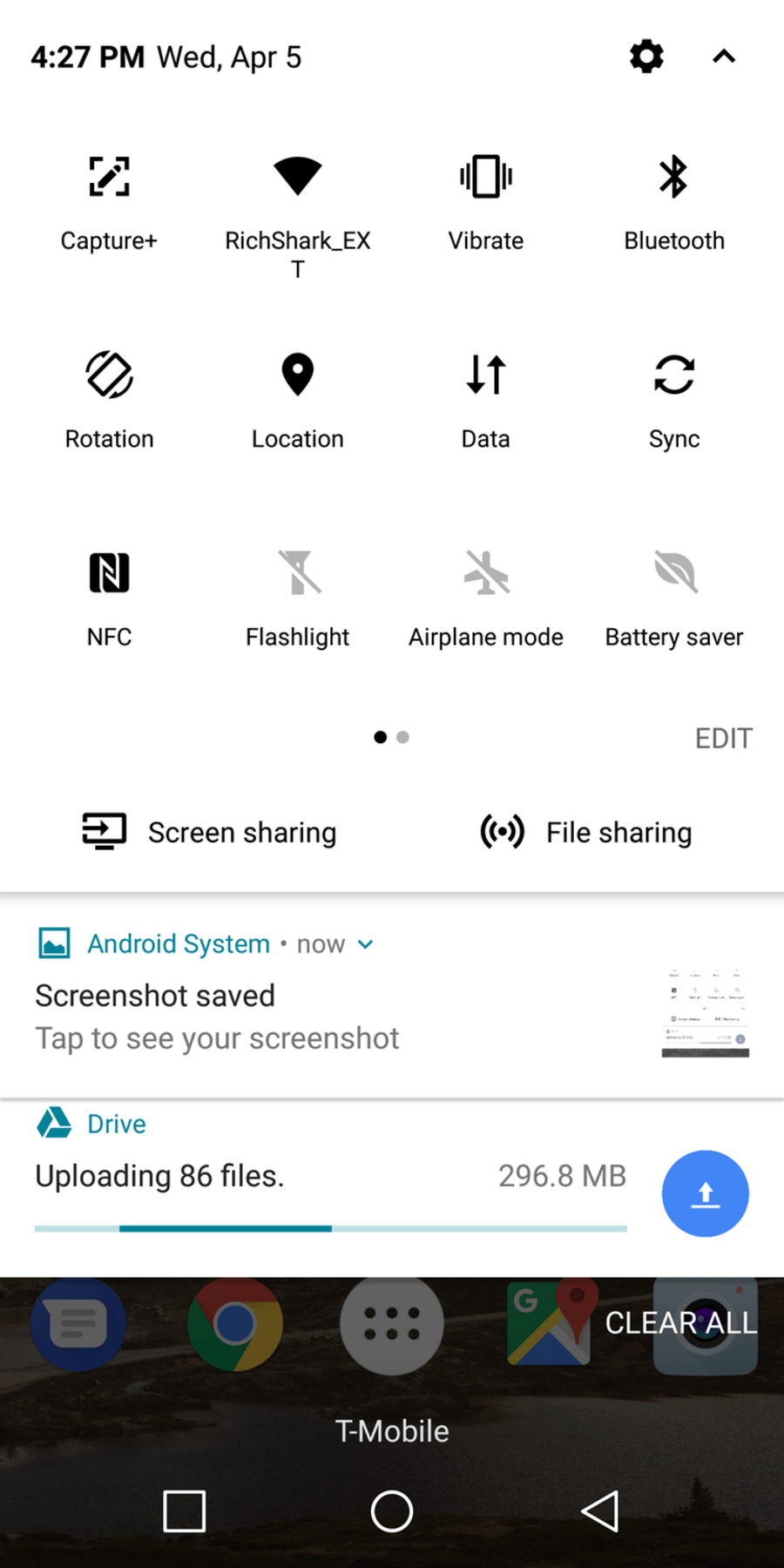Tap the Capture+ tile

109,204
